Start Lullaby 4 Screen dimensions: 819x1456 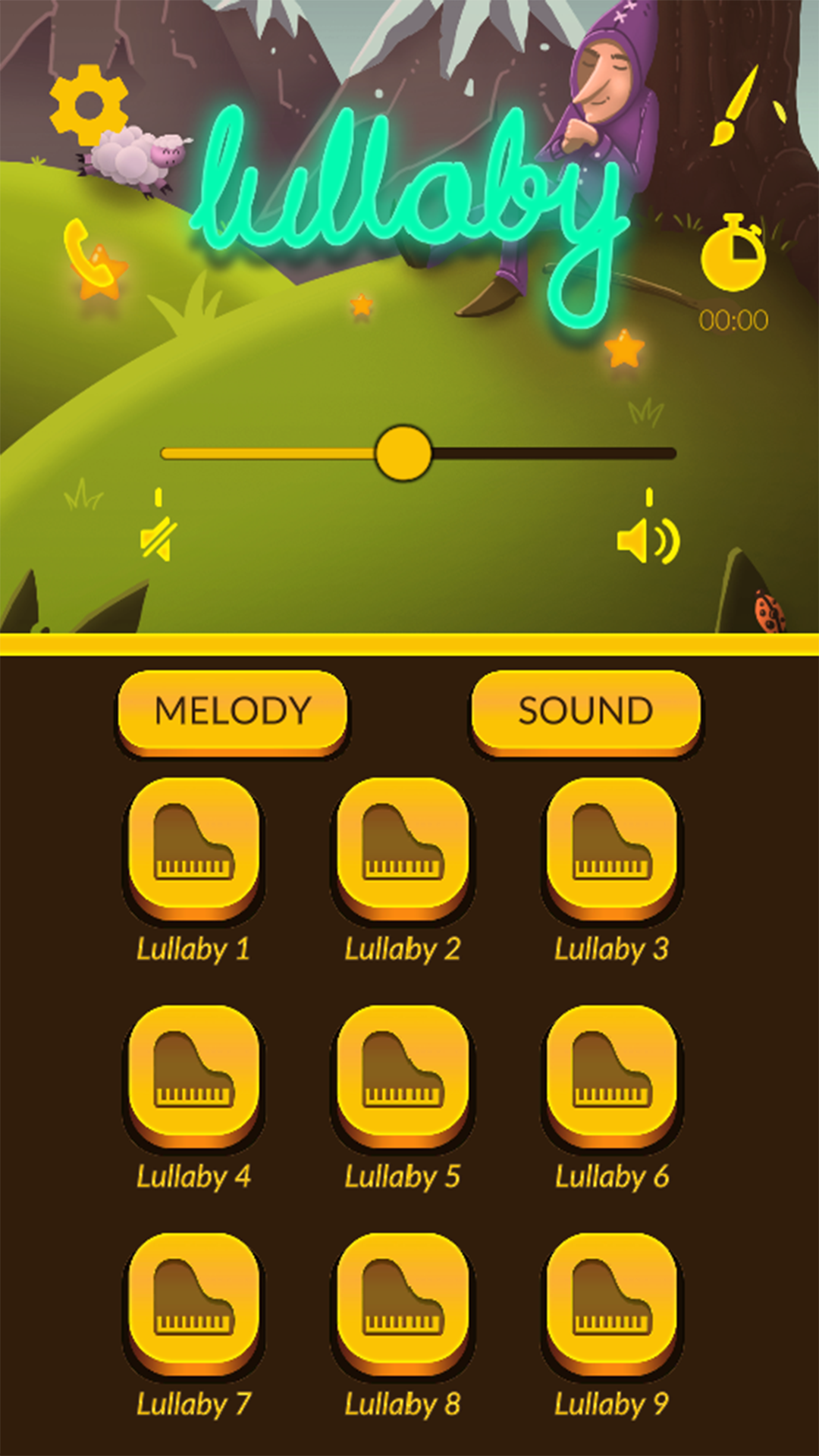click(x=194, y=1074)
